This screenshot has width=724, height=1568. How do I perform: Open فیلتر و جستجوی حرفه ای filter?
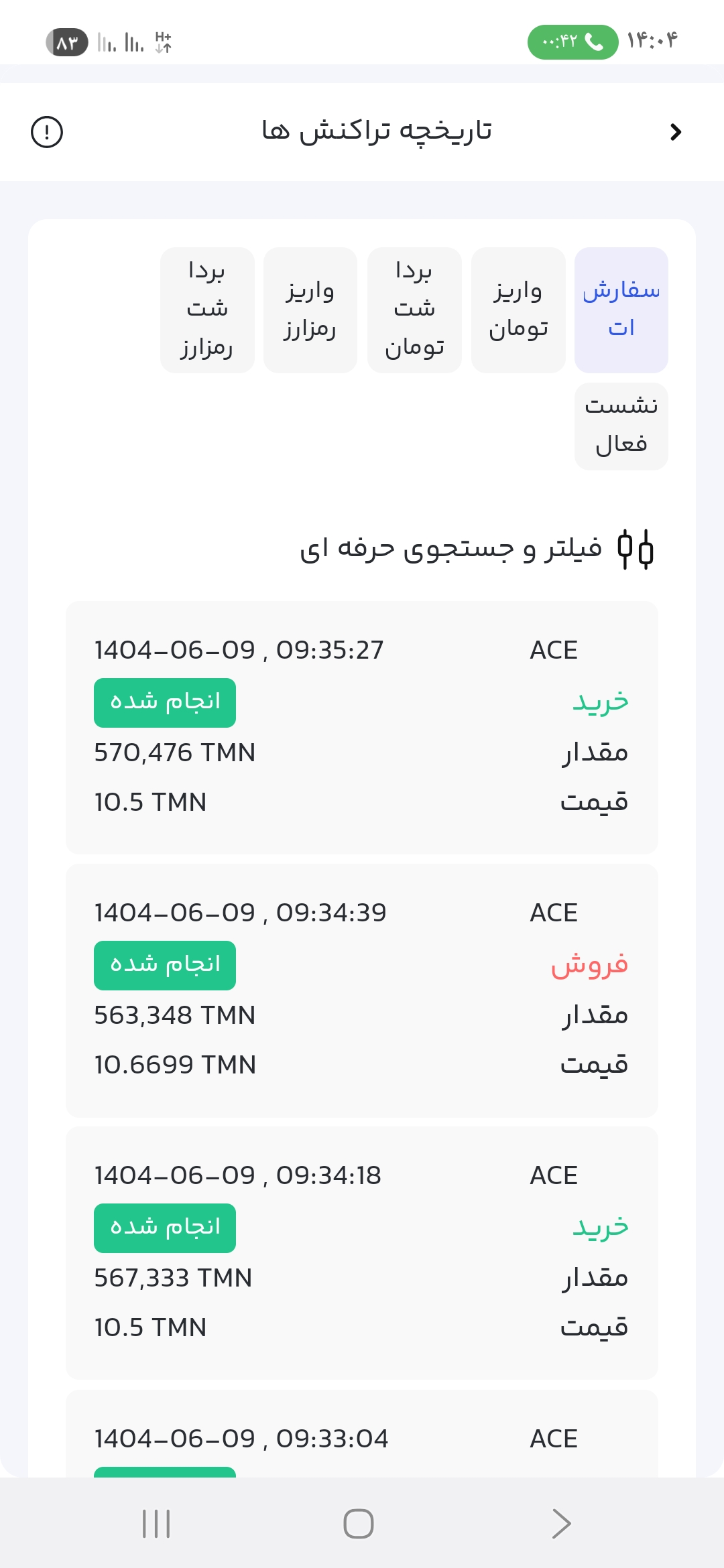(477, 549)
